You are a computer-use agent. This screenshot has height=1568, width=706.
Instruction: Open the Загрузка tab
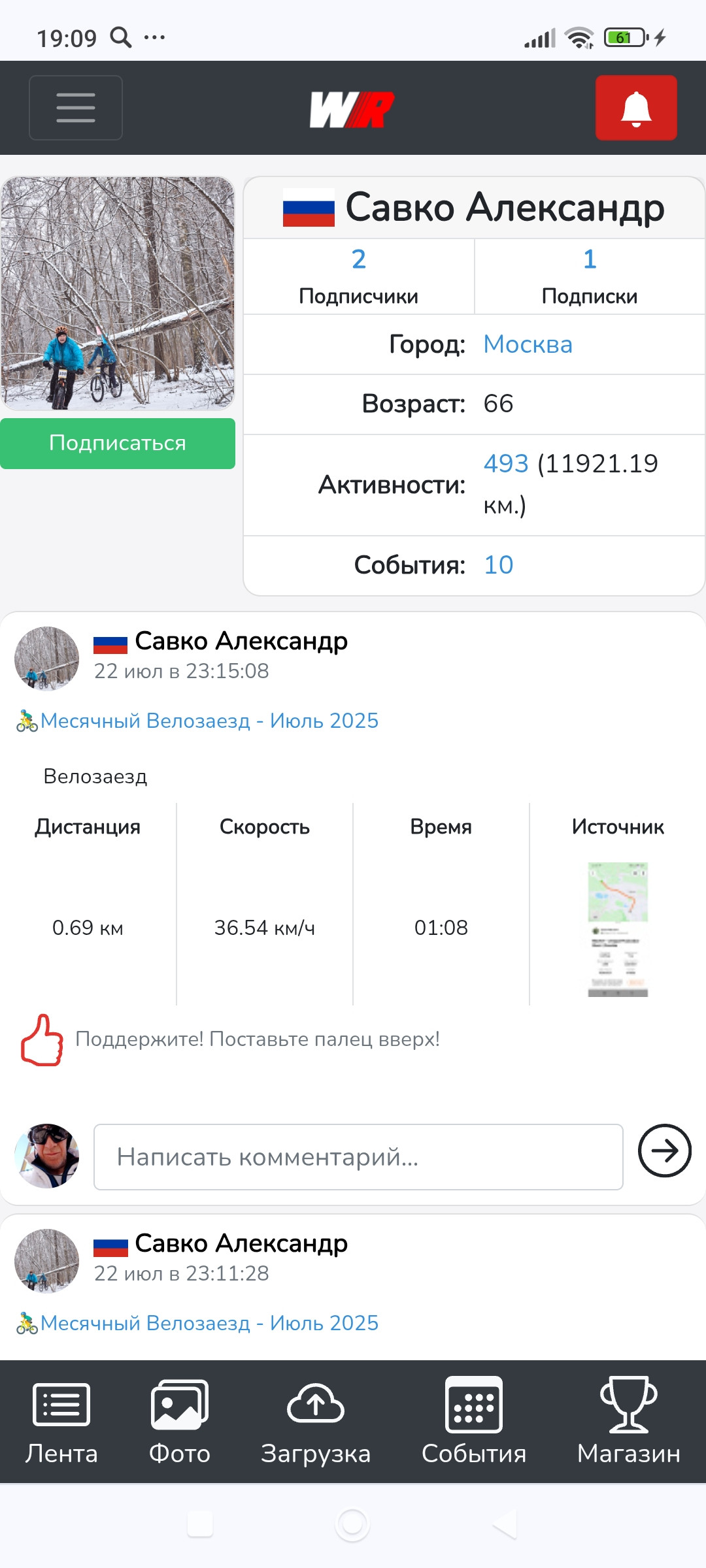coord(316,1422)
